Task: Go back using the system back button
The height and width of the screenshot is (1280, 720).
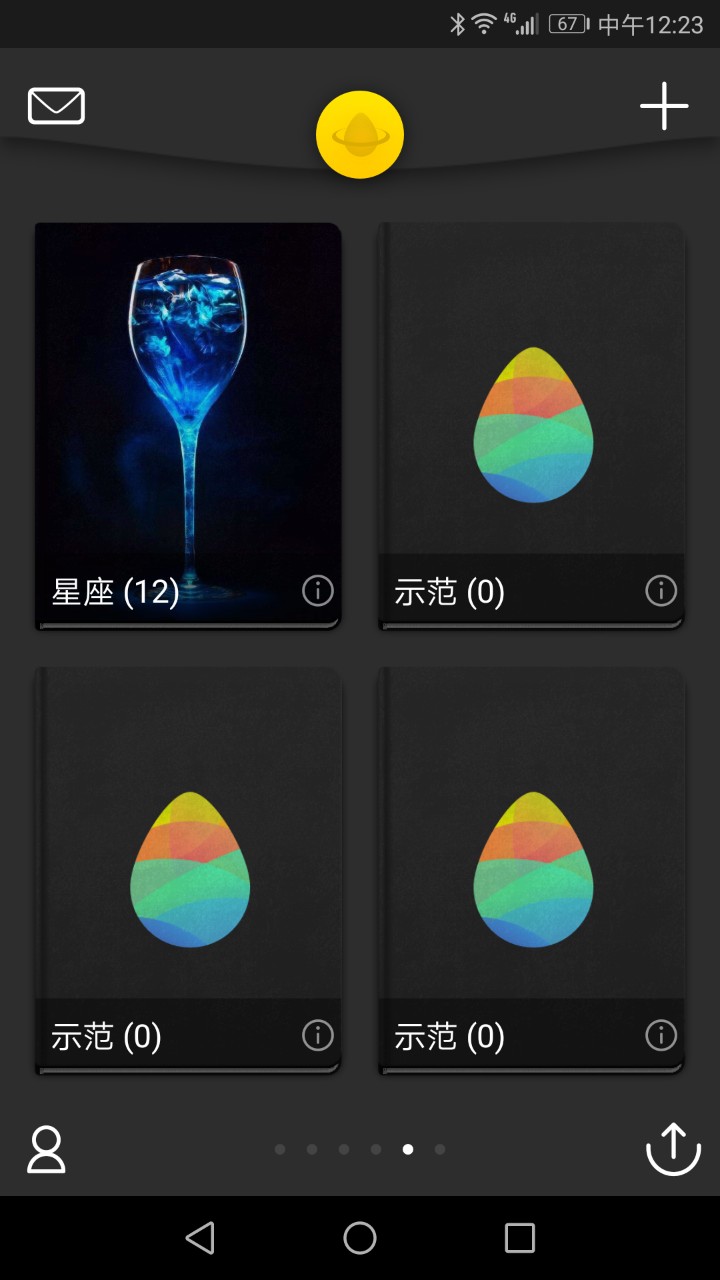Action: pyautogui.click(x=200, y=1238)
